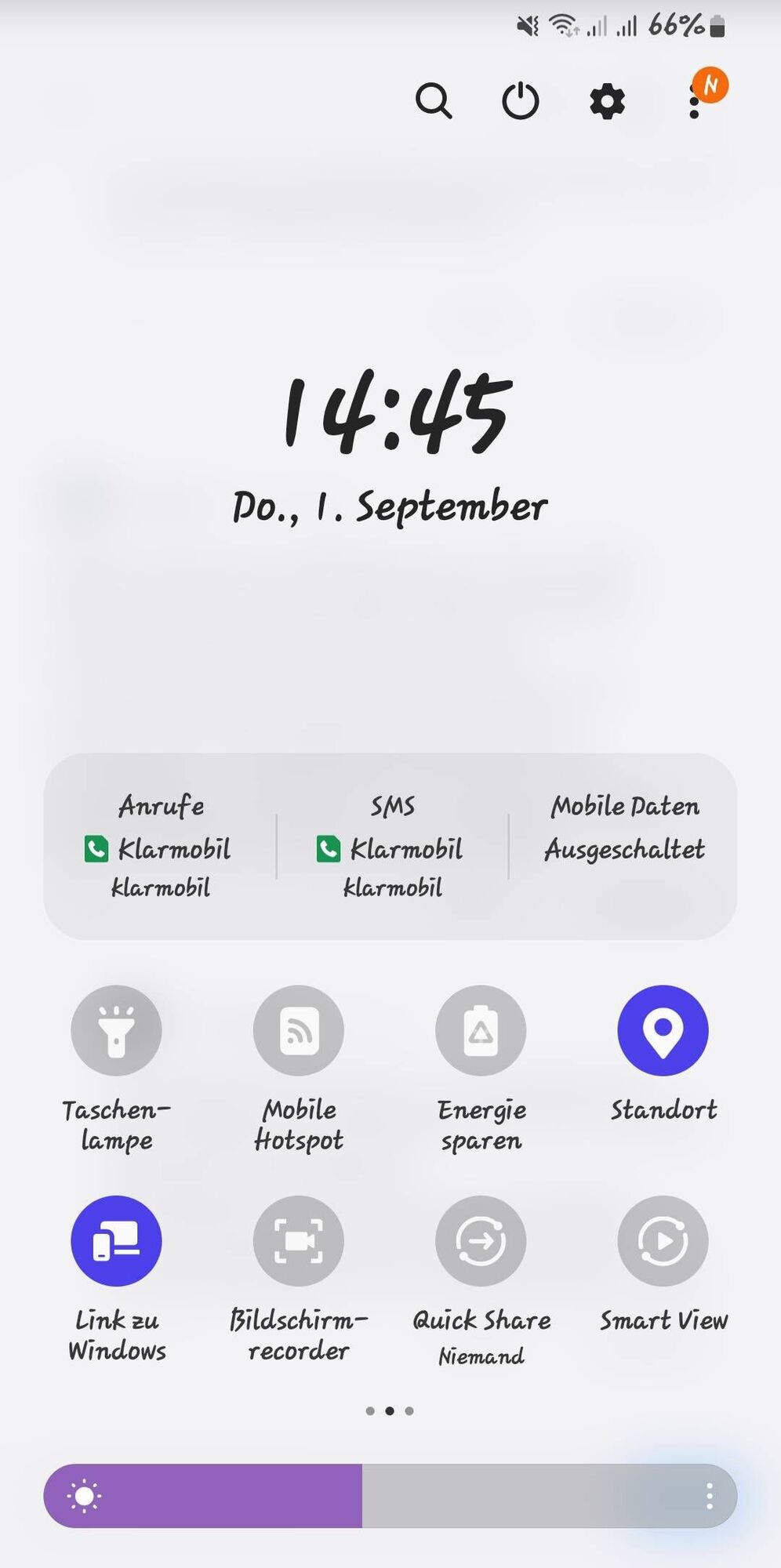781x1568 pixels.
Task: Toggle Energie sparen mode
Action: [481, 1030]
